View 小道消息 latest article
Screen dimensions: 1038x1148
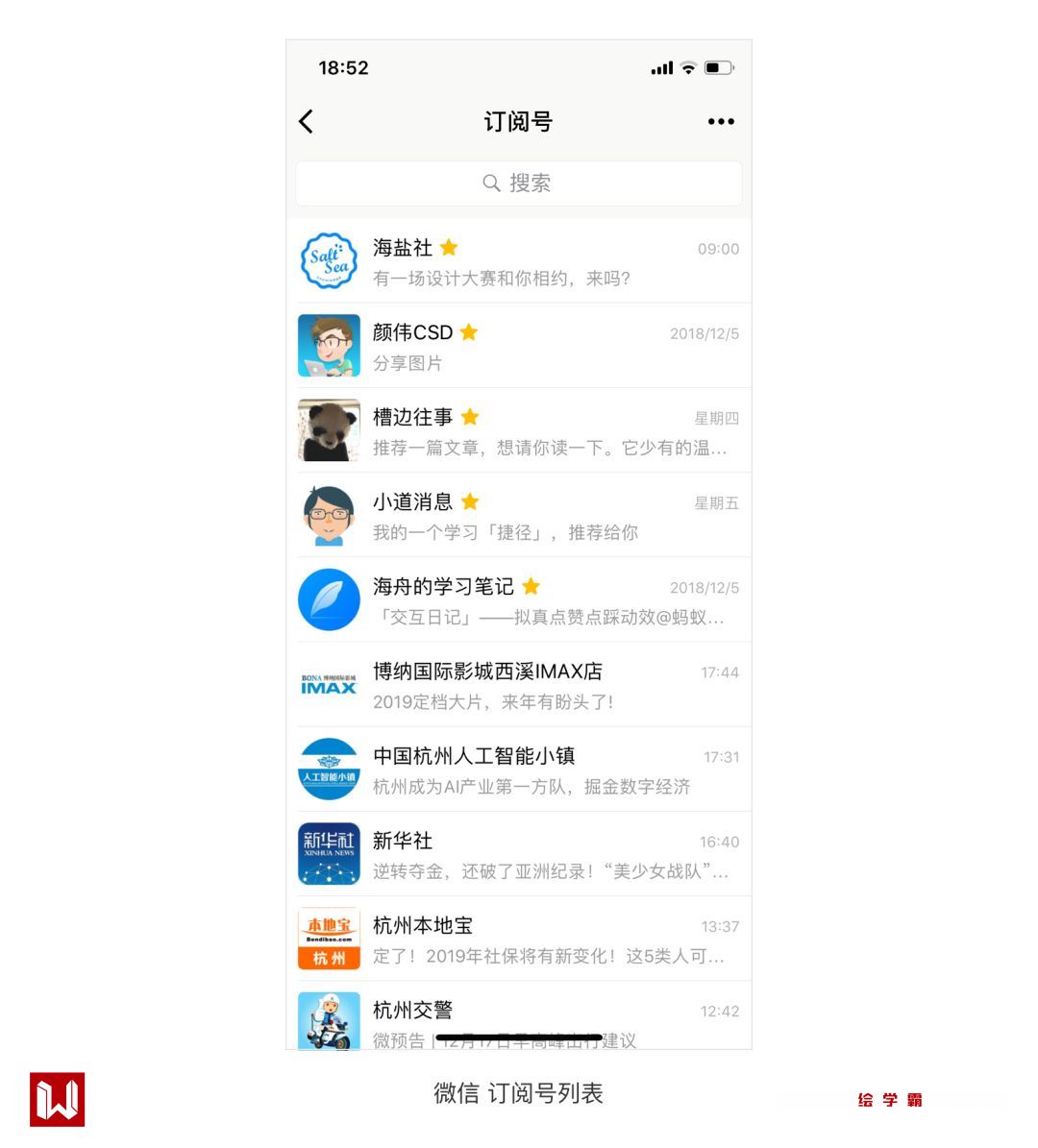[519, 515]
